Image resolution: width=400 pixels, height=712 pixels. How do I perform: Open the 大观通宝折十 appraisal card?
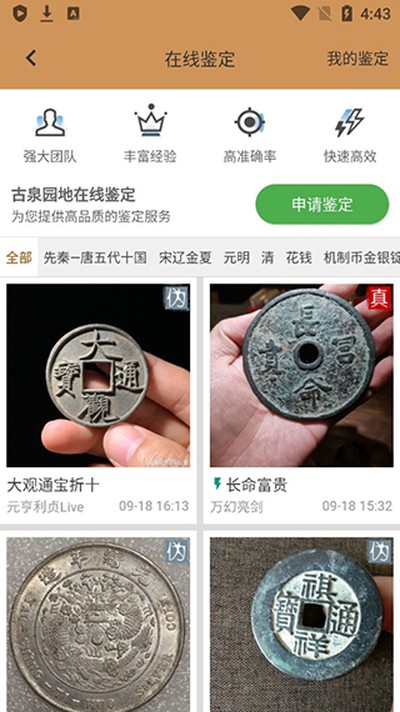(98, 400)
